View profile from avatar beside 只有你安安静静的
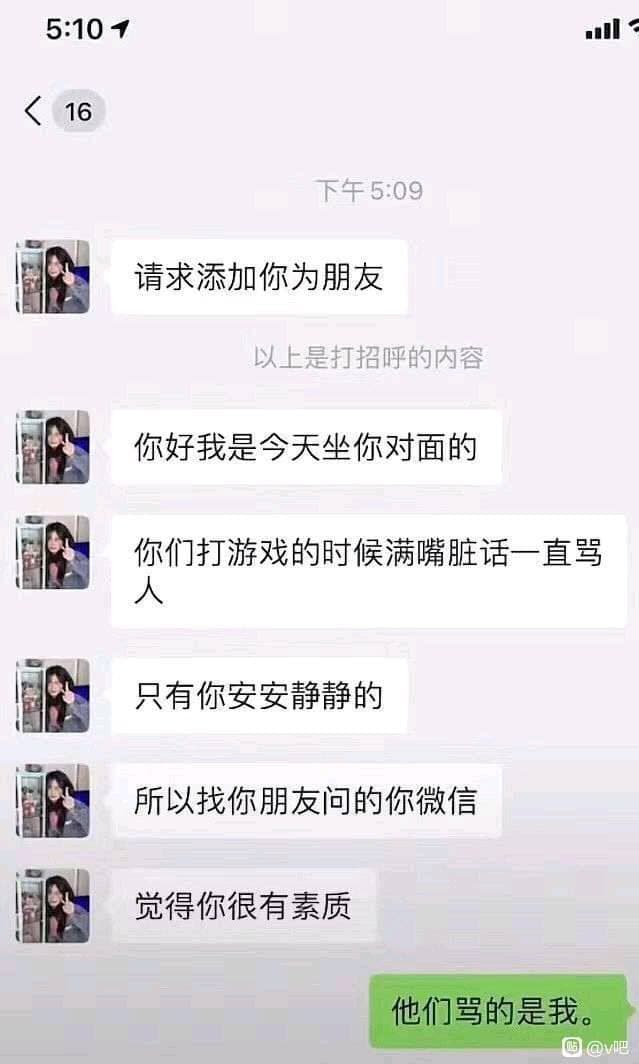Screen dimensions: 639x1064 tap(54, 696)
